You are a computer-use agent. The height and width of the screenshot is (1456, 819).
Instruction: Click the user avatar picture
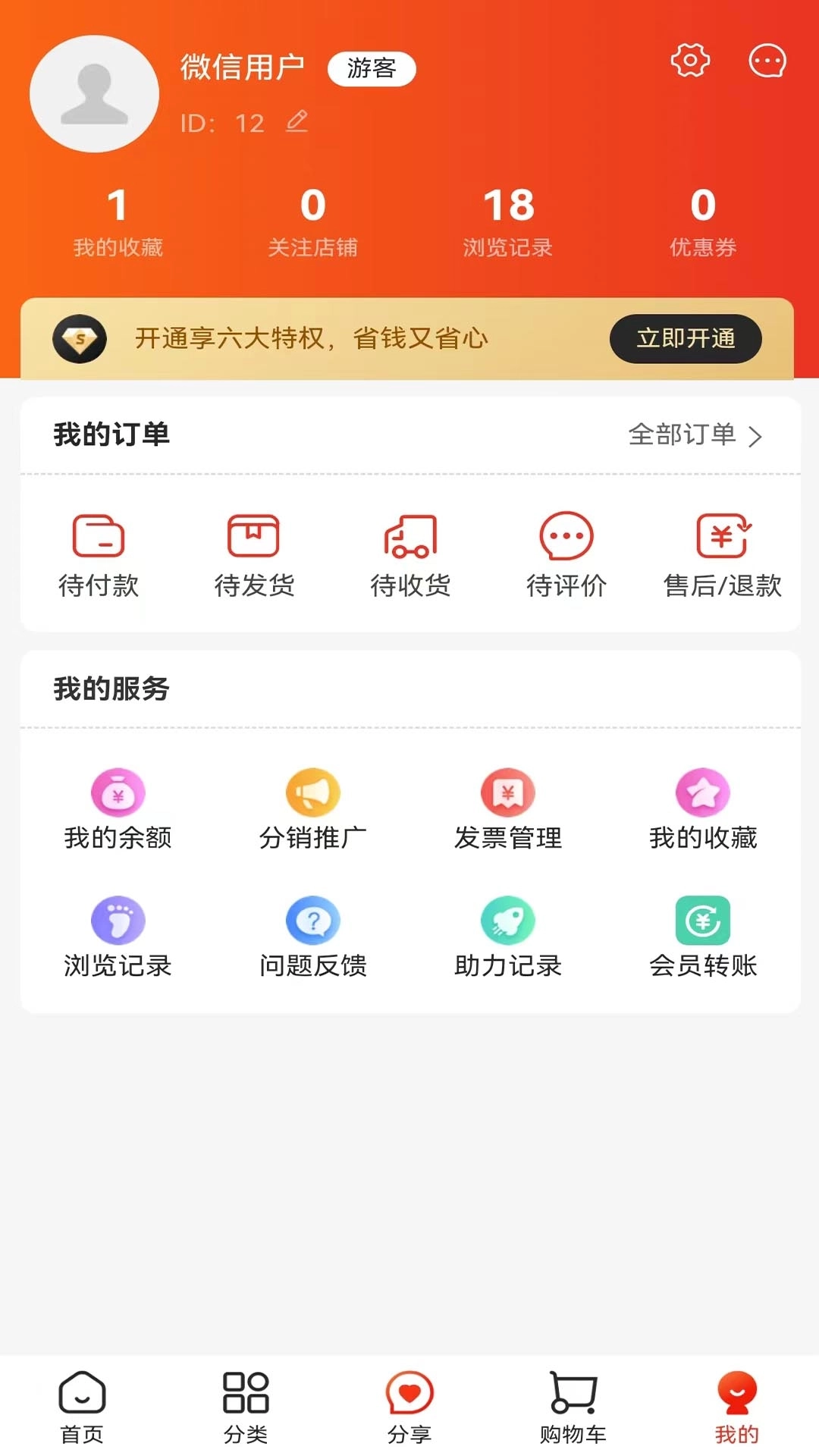click(x=94, y=94)
